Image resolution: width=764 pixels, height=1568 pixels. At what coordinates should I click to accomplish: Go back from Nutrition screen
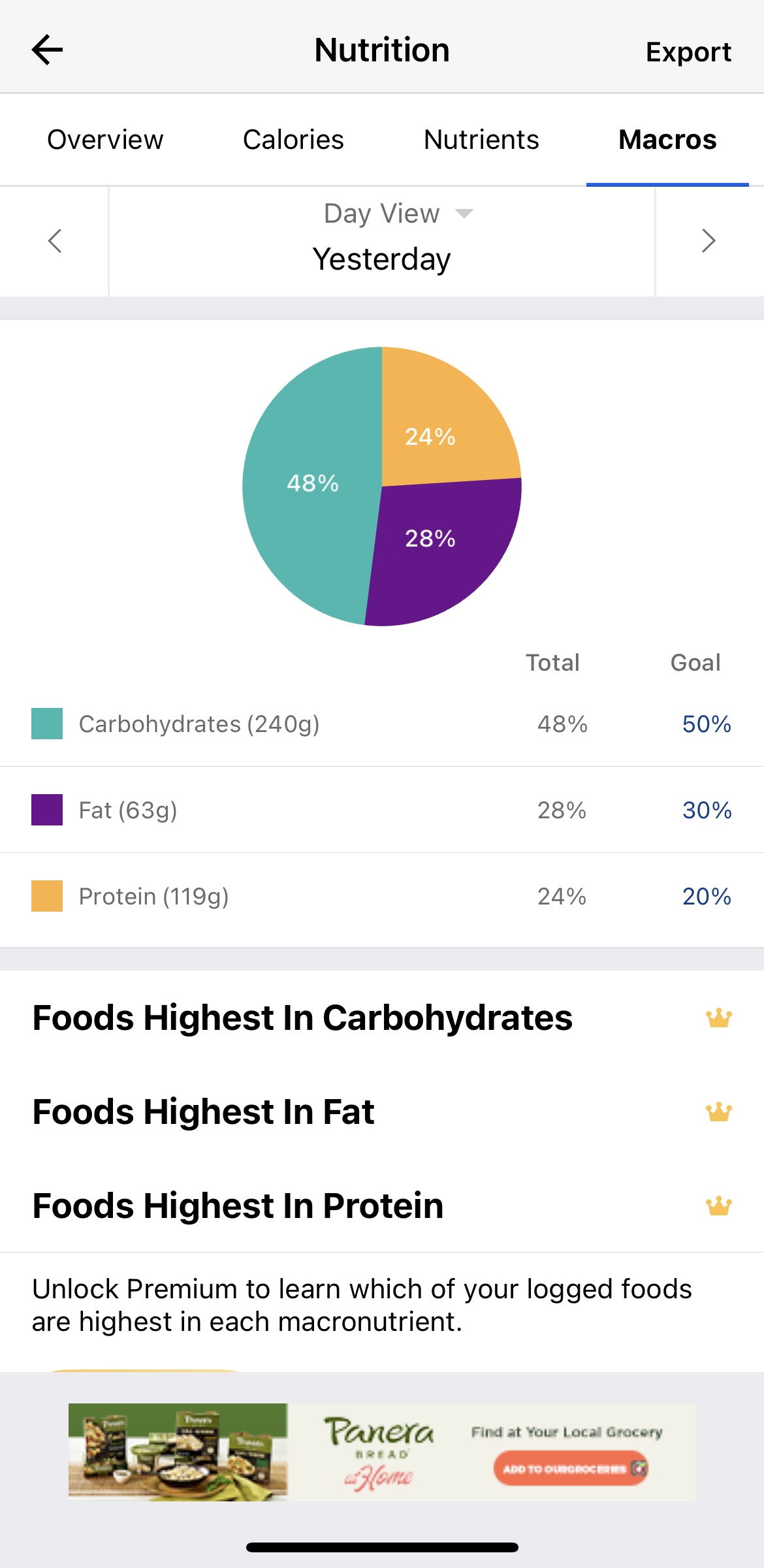(47, 50)
